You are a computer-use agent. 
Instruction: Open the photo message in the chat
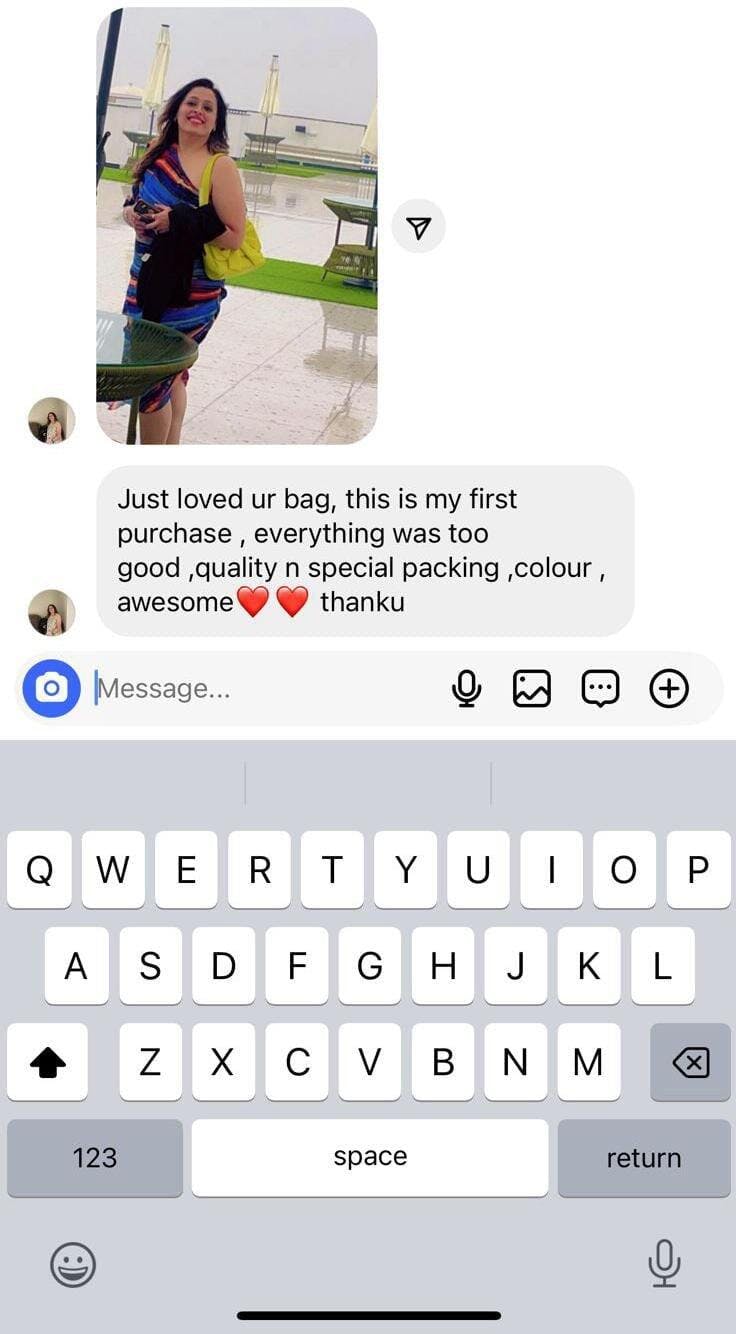[x=236, y=225]
